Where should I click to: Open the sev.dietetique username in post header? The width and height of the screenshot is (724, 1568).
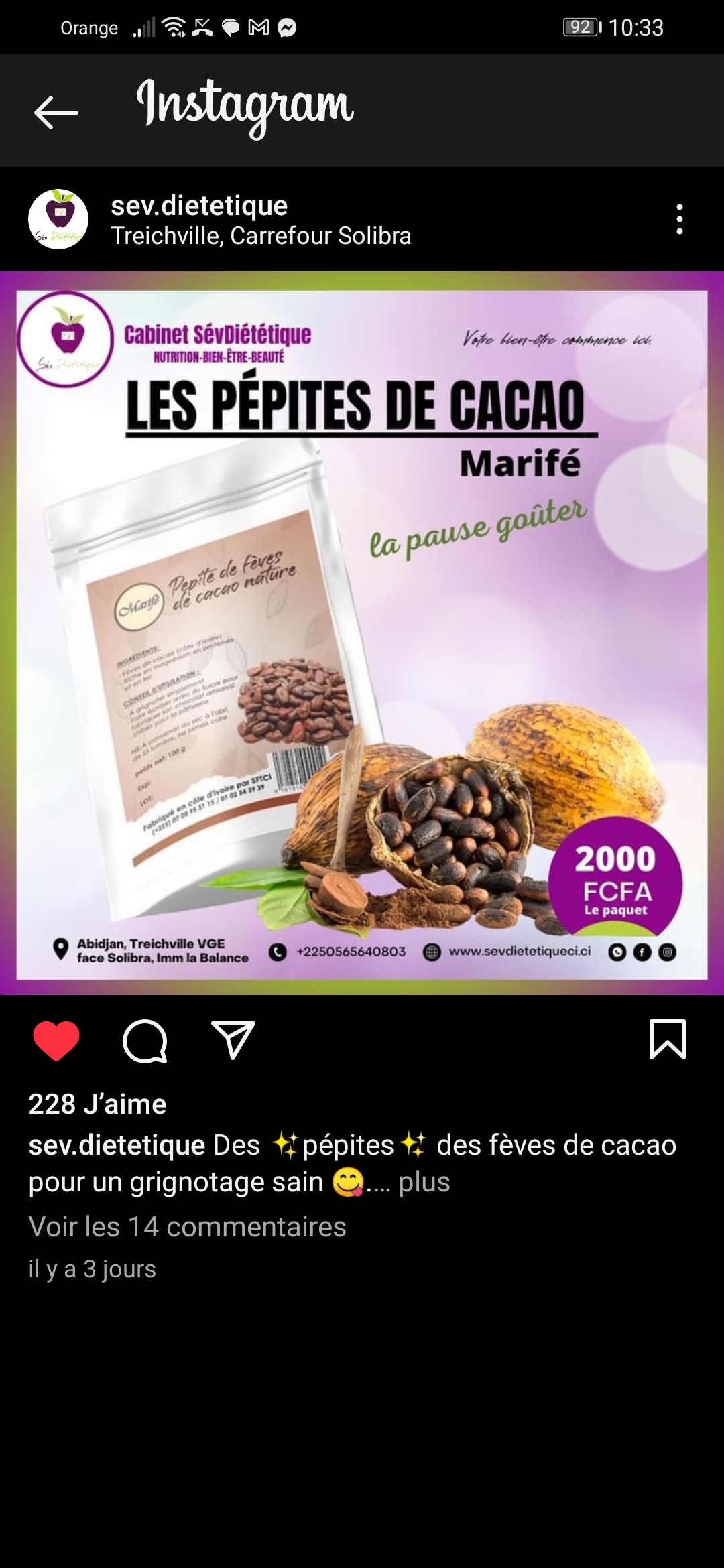pos(199,206)
